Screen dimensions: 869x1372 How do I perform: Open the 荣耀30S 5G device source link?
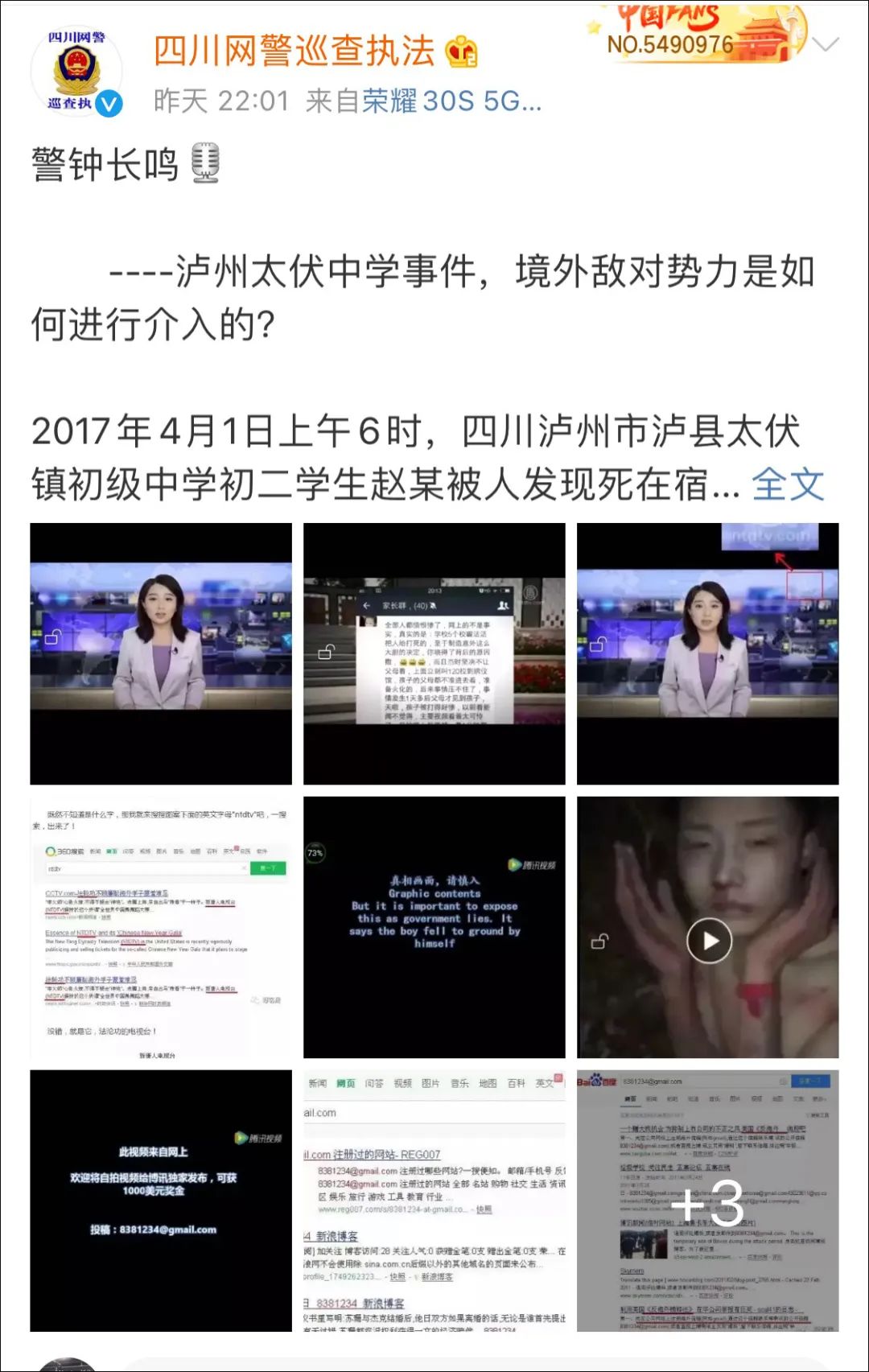point(451,101)
